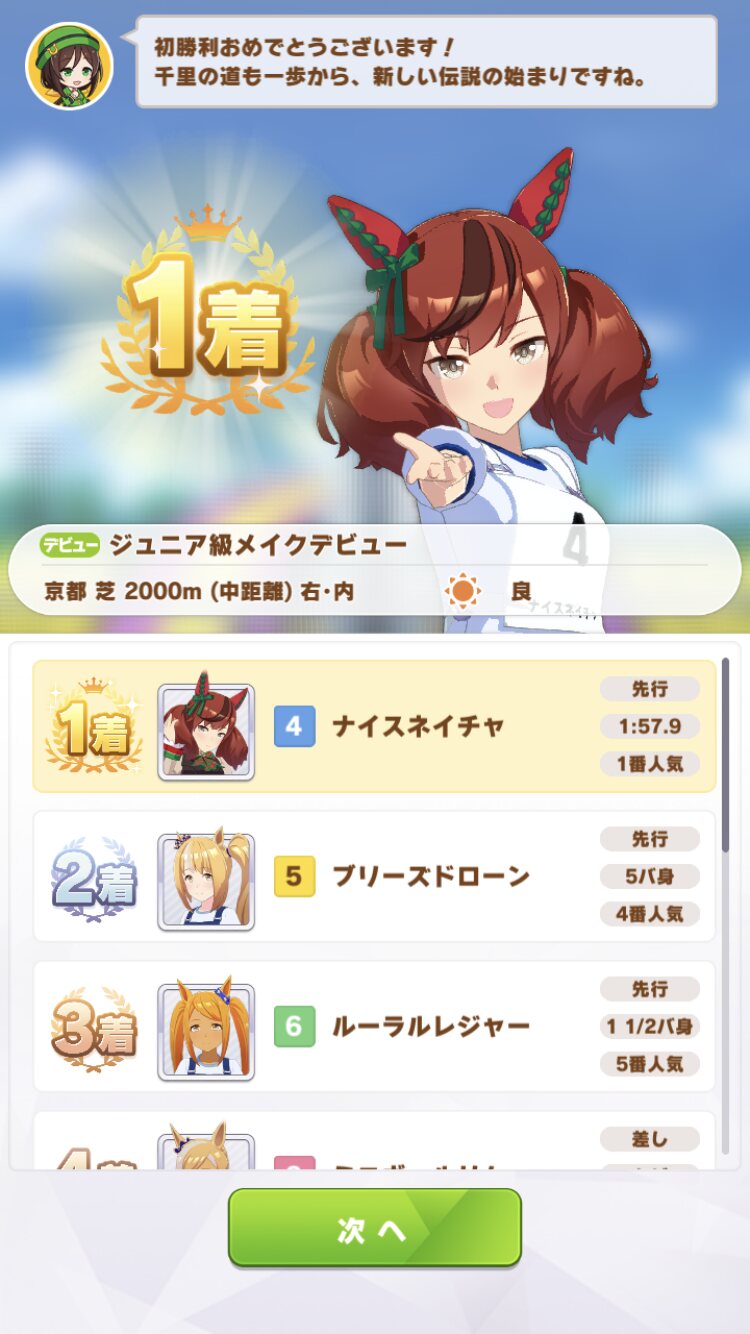Tap the green 次へ button
750x1334 pixels.
[375, 1228]
